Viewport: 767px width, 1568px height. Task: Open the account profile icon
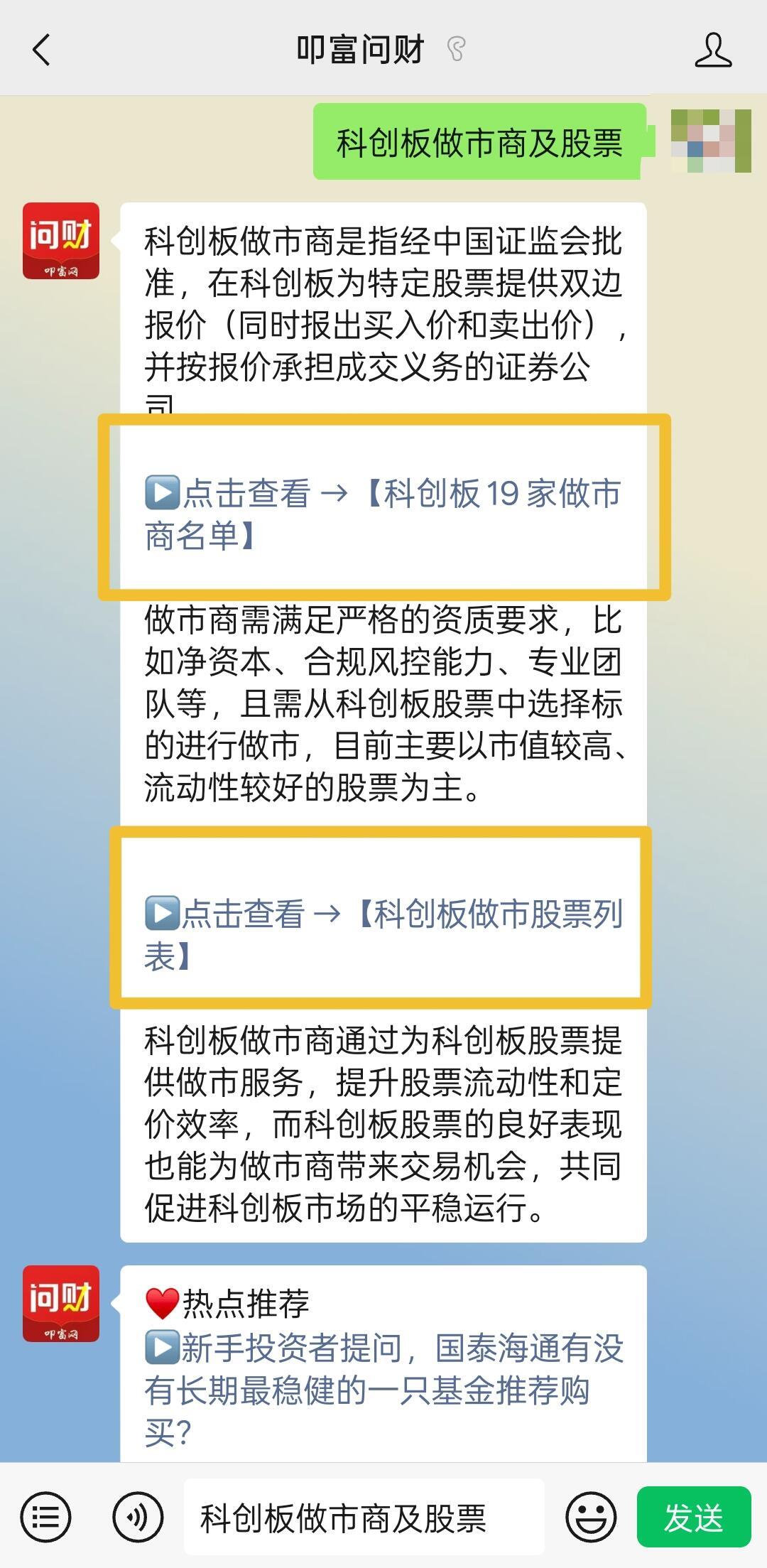713,50
